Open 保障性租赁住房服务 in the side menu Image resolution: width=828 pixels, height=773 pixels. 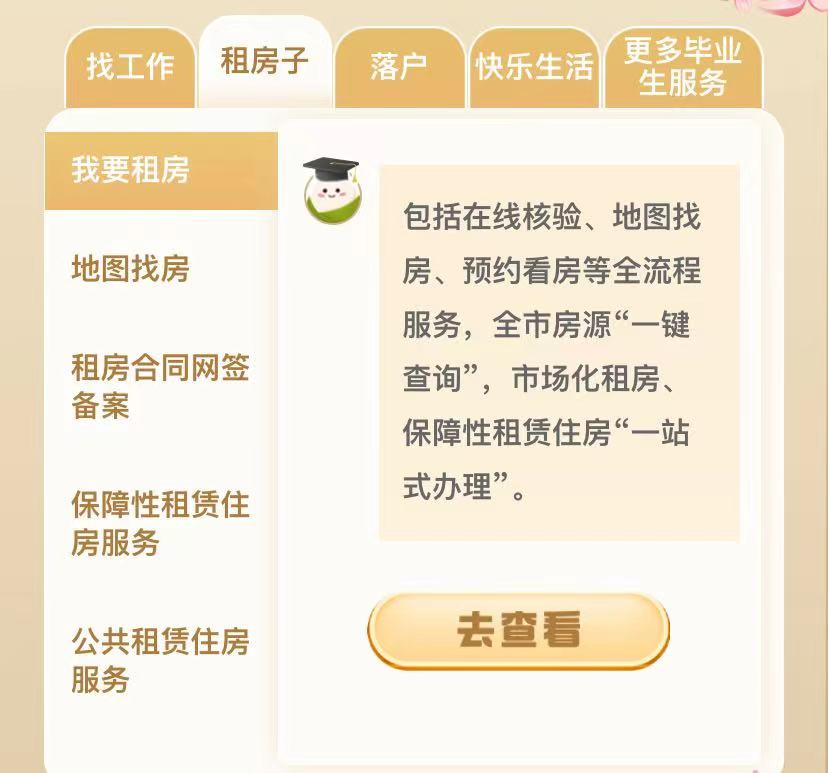tap(160, 523)
